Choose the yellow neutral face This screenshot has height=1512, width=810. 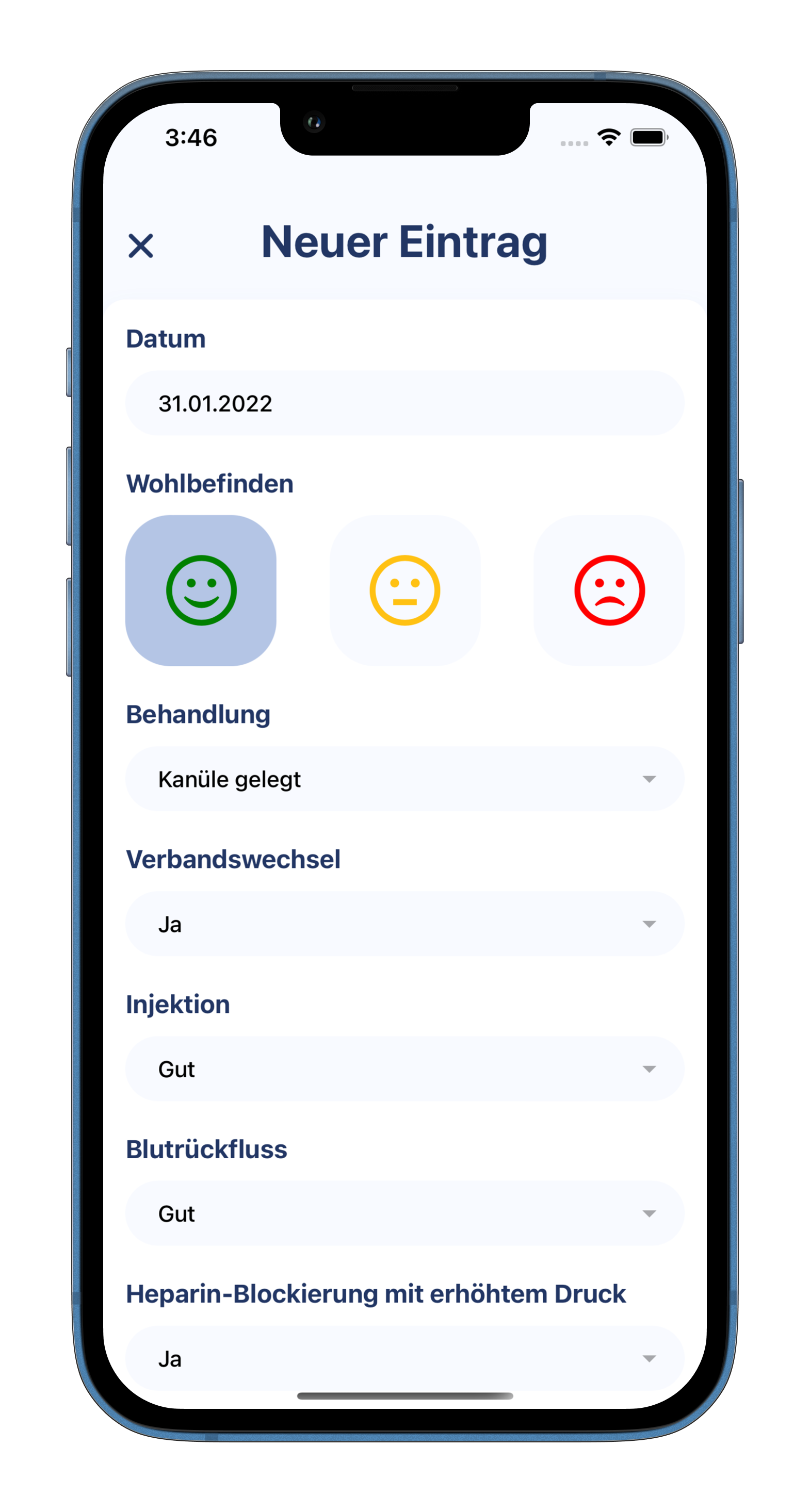click(404, 590)
